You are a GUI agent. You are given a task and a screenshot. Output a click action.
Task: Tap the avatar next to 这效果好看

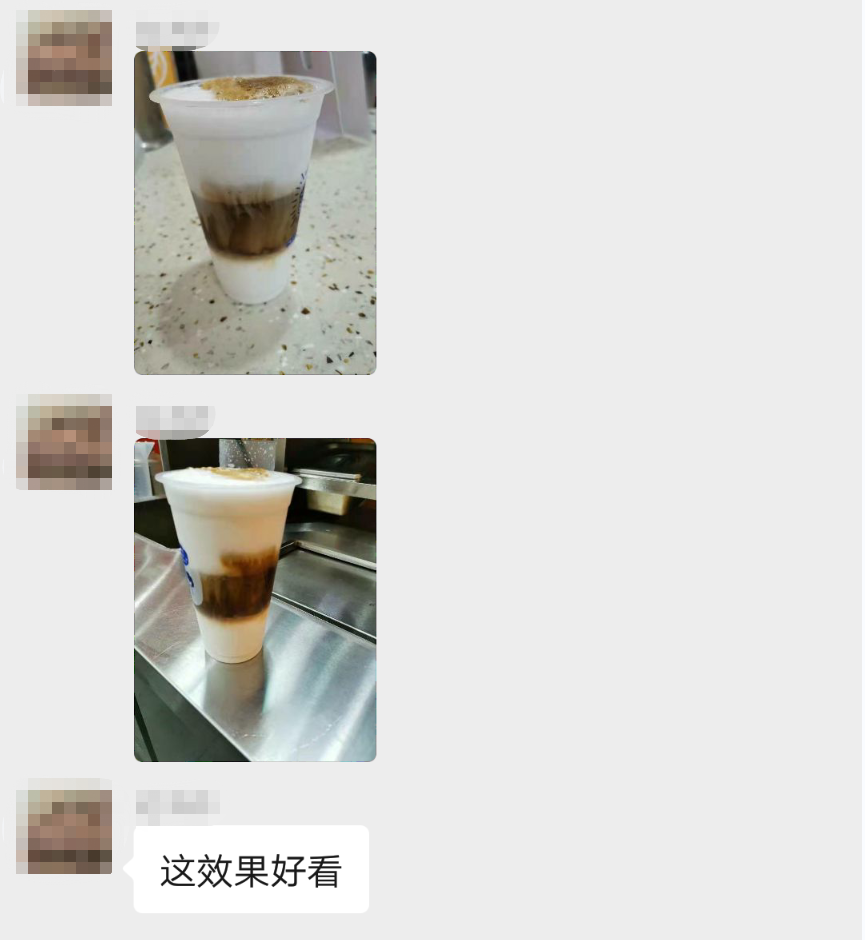tap(64, 827)
